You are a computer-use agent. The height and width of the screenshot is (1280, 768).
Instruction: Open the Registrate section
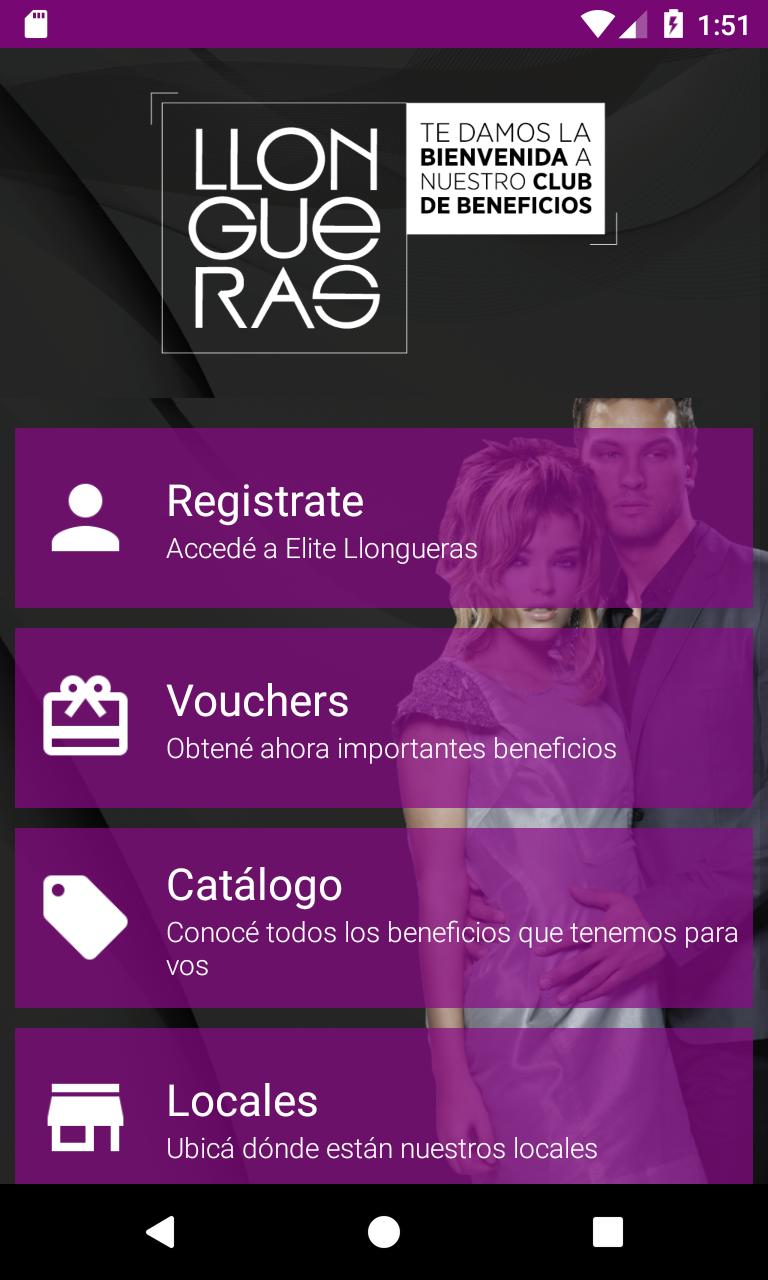click(384, 517)
